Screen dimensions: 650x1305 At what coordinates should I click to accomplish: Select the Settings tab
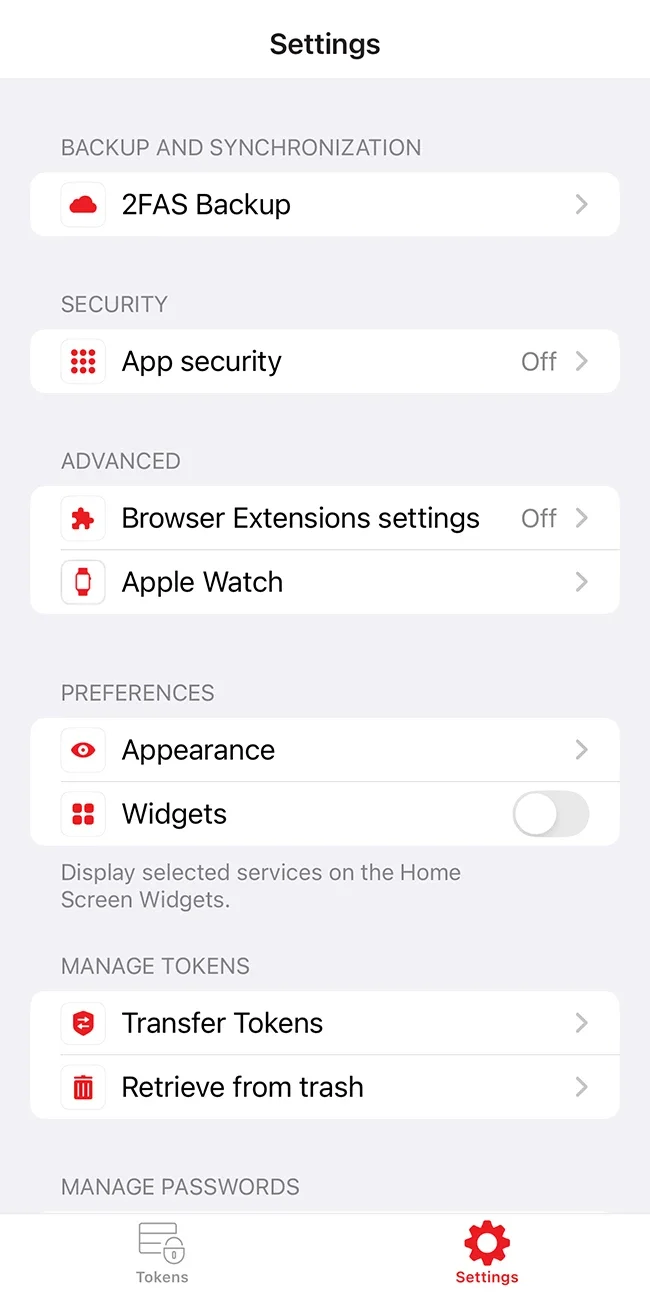[x=487, y=1254]
